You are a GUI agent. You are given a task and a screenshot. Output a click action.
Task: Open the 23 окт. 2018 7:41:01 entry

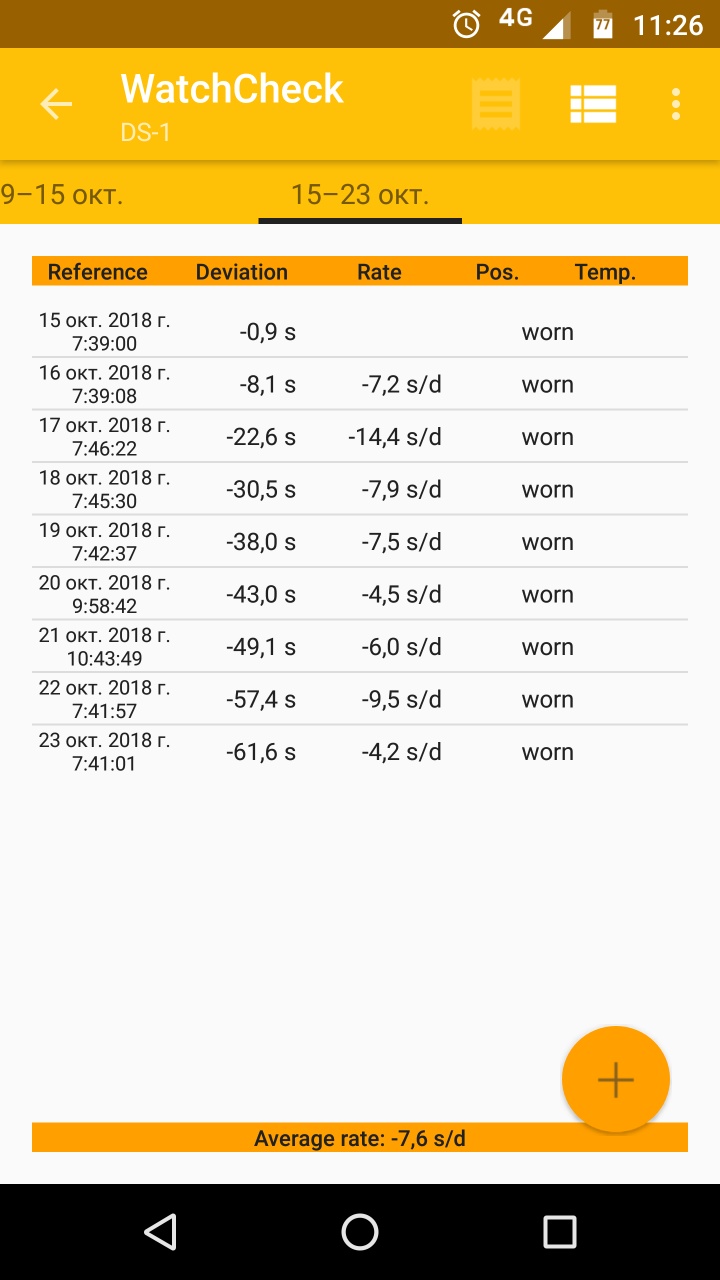tap(360, 752)
